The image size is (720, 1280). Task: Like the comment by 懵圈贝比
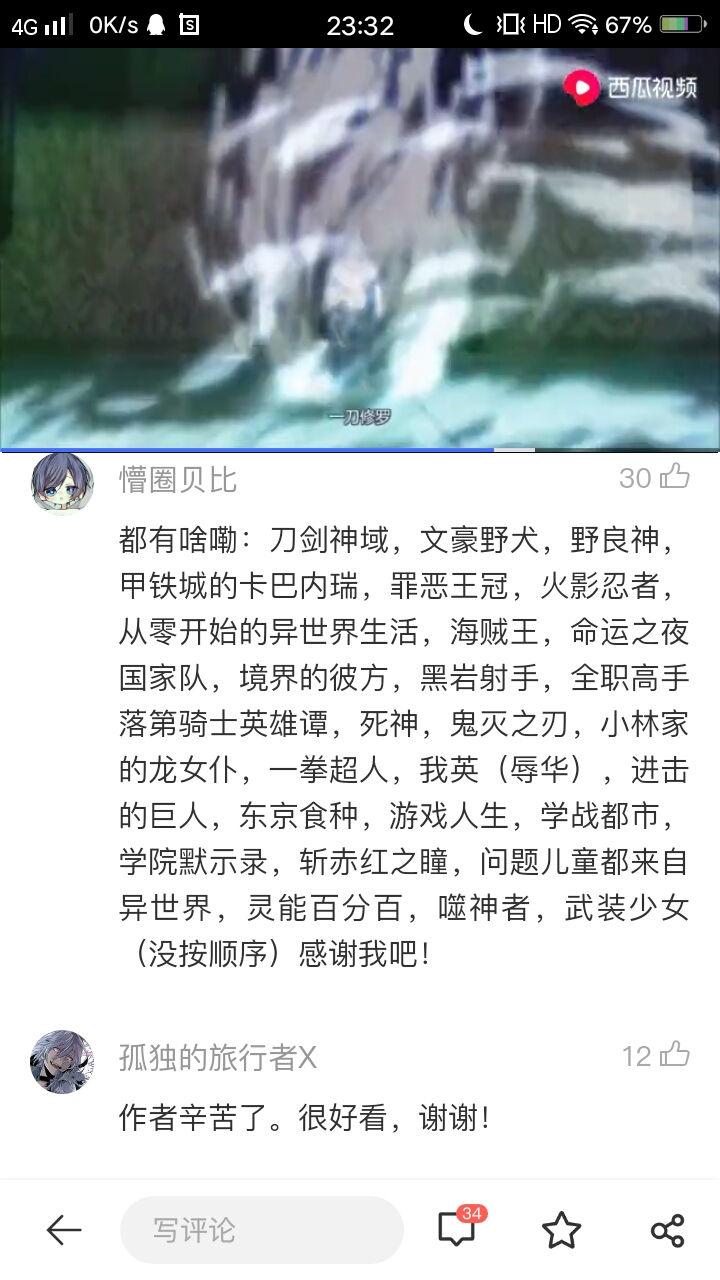coord(674,477)
